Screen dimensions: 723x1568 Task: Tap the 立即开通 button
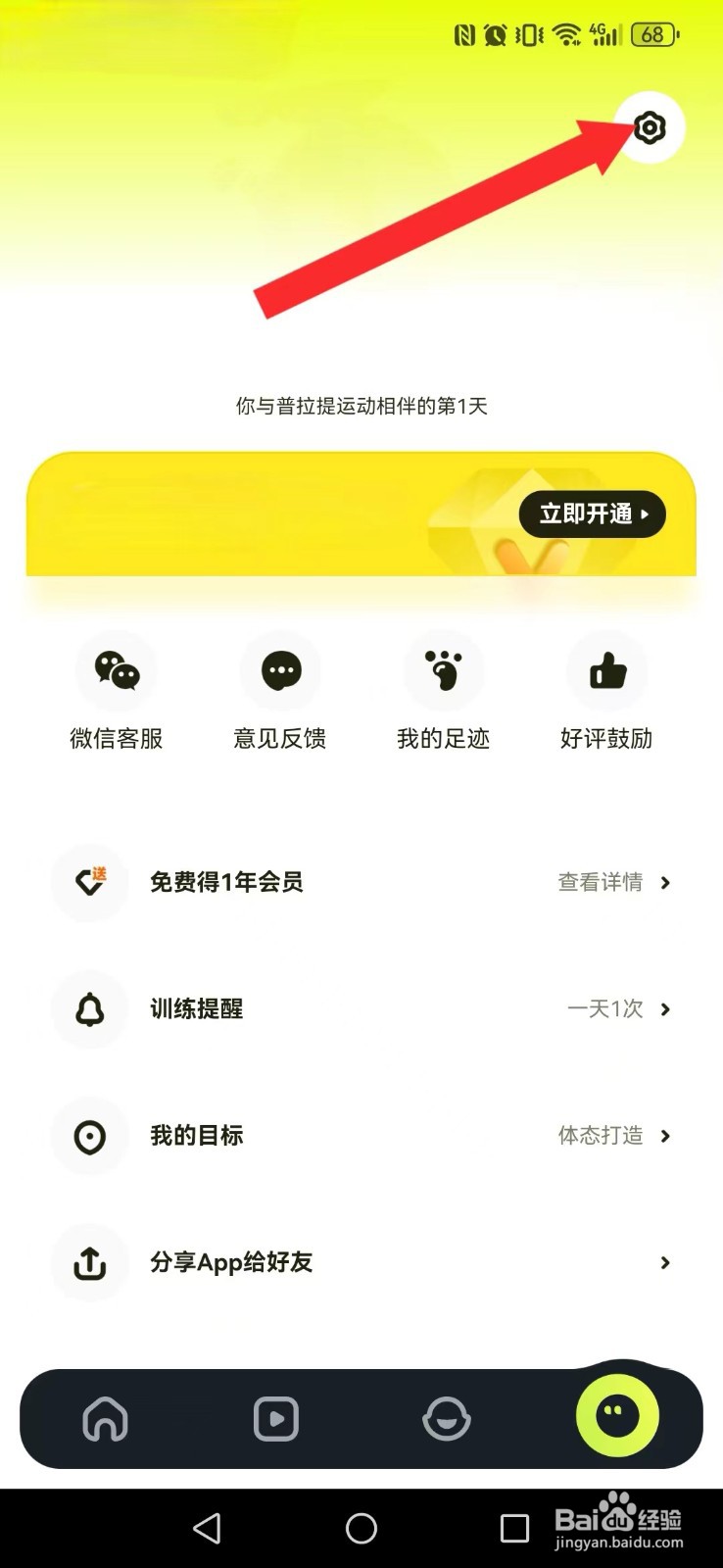click(x=592, y=514)
